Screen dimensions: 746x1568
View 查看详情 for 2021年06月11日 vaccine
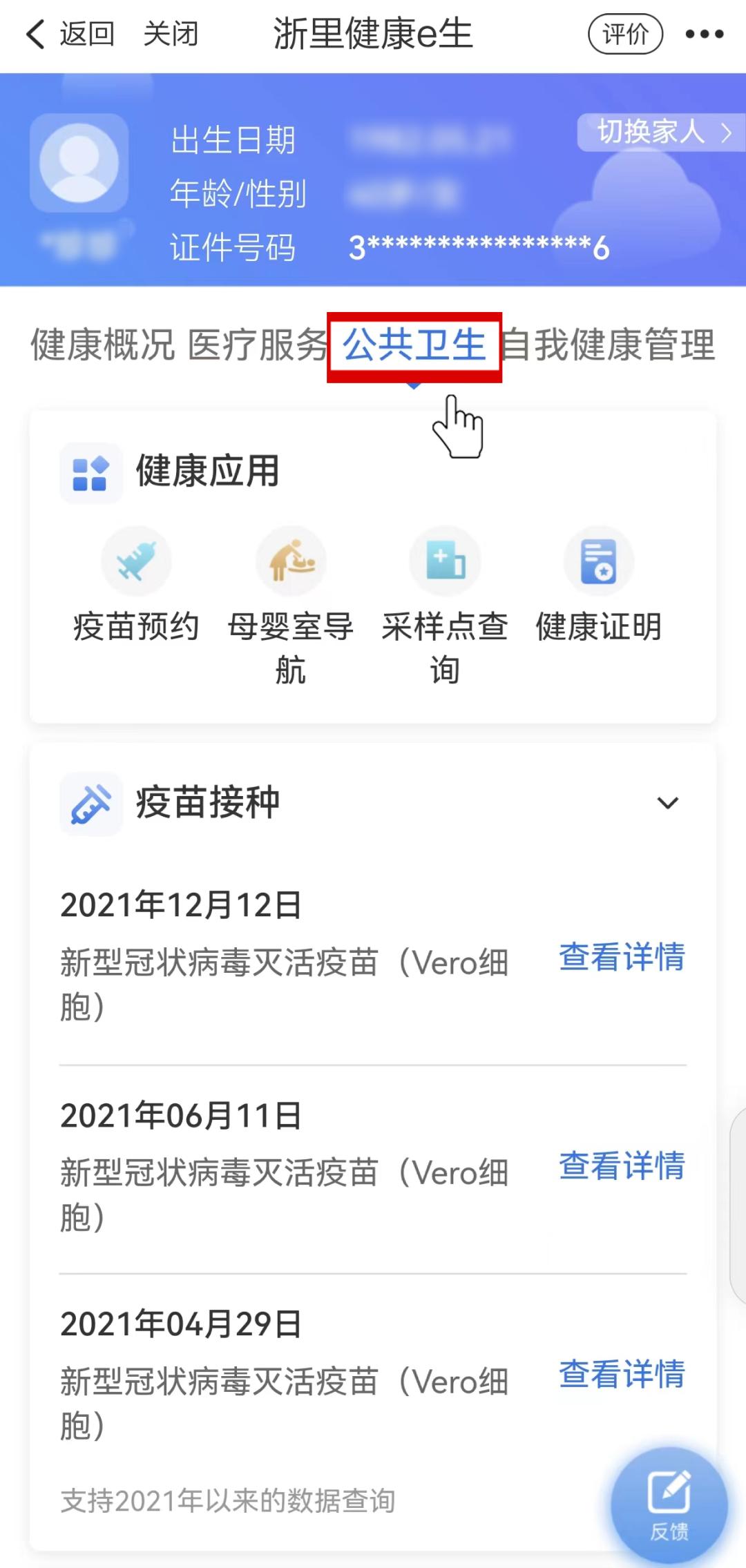tap(622, 1166)
